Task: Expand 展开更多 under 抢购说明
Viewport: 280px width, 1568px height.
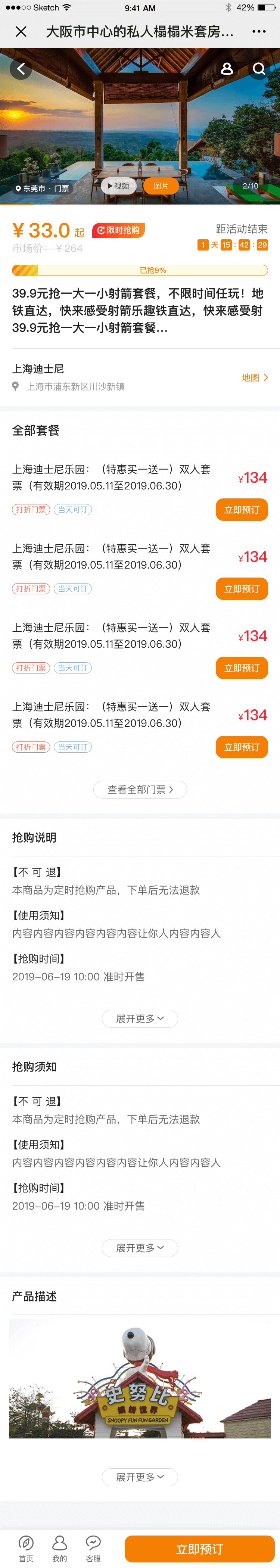Action: pos(140,1018)
